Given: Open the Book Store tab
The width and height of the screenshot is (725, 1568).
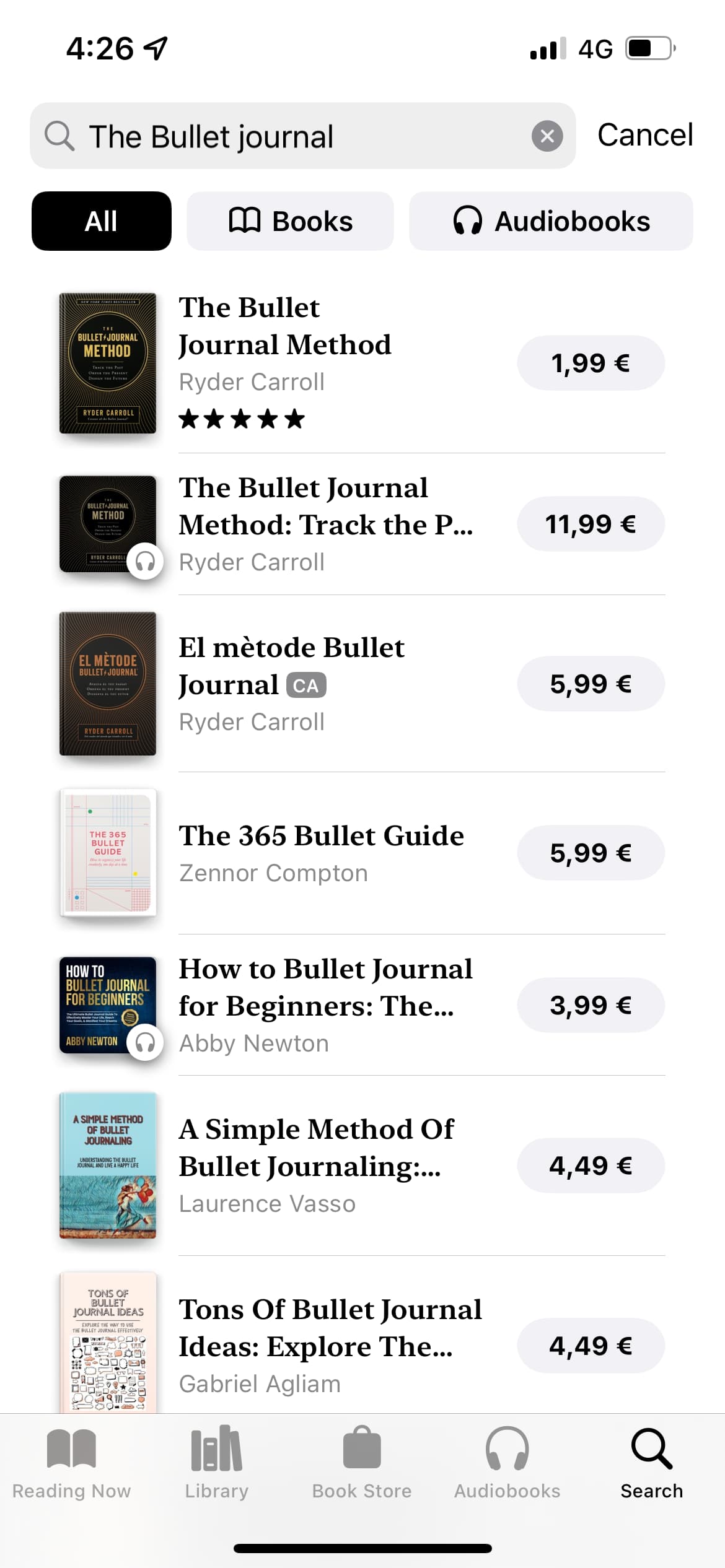Looking at the screenshot, I should [x=362, y=1464].
